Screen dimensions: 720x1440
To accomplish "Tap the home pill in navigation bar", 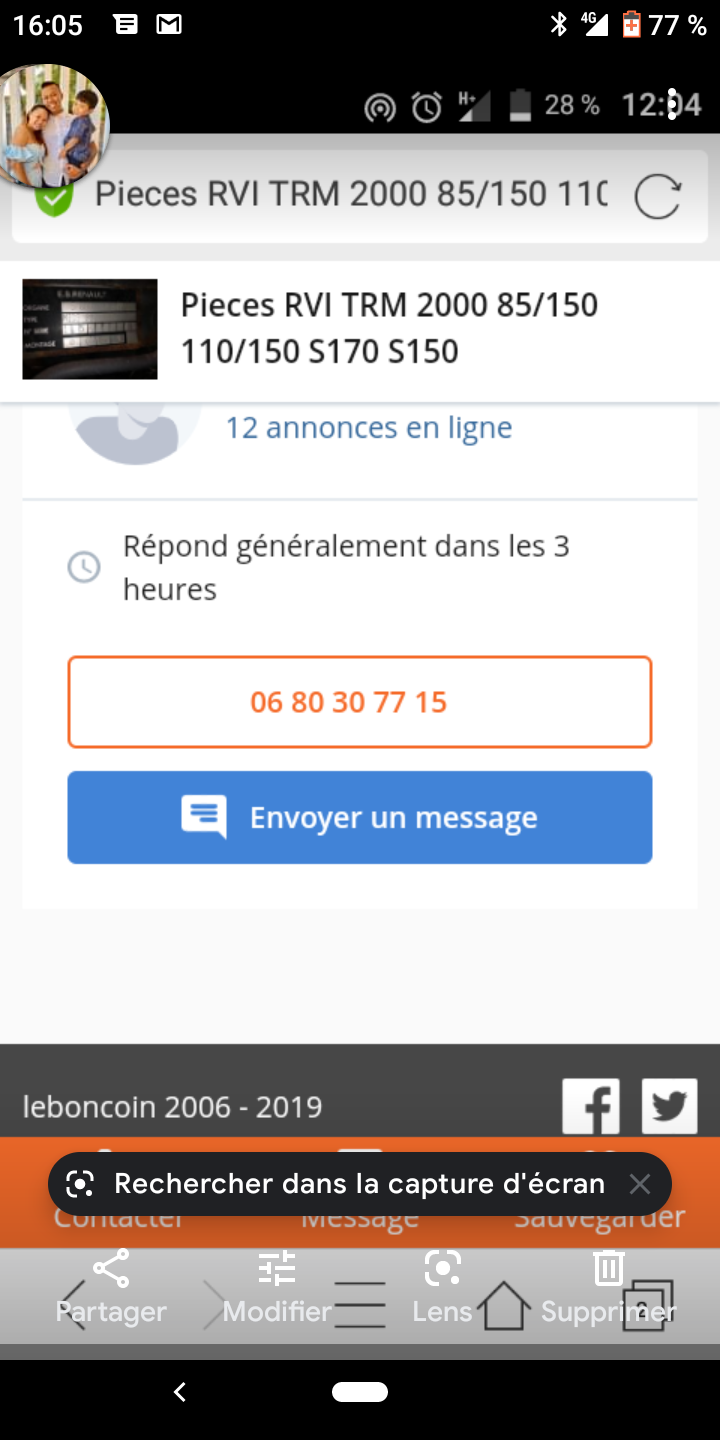I will pyautogui.click(x=360, y=1392).
